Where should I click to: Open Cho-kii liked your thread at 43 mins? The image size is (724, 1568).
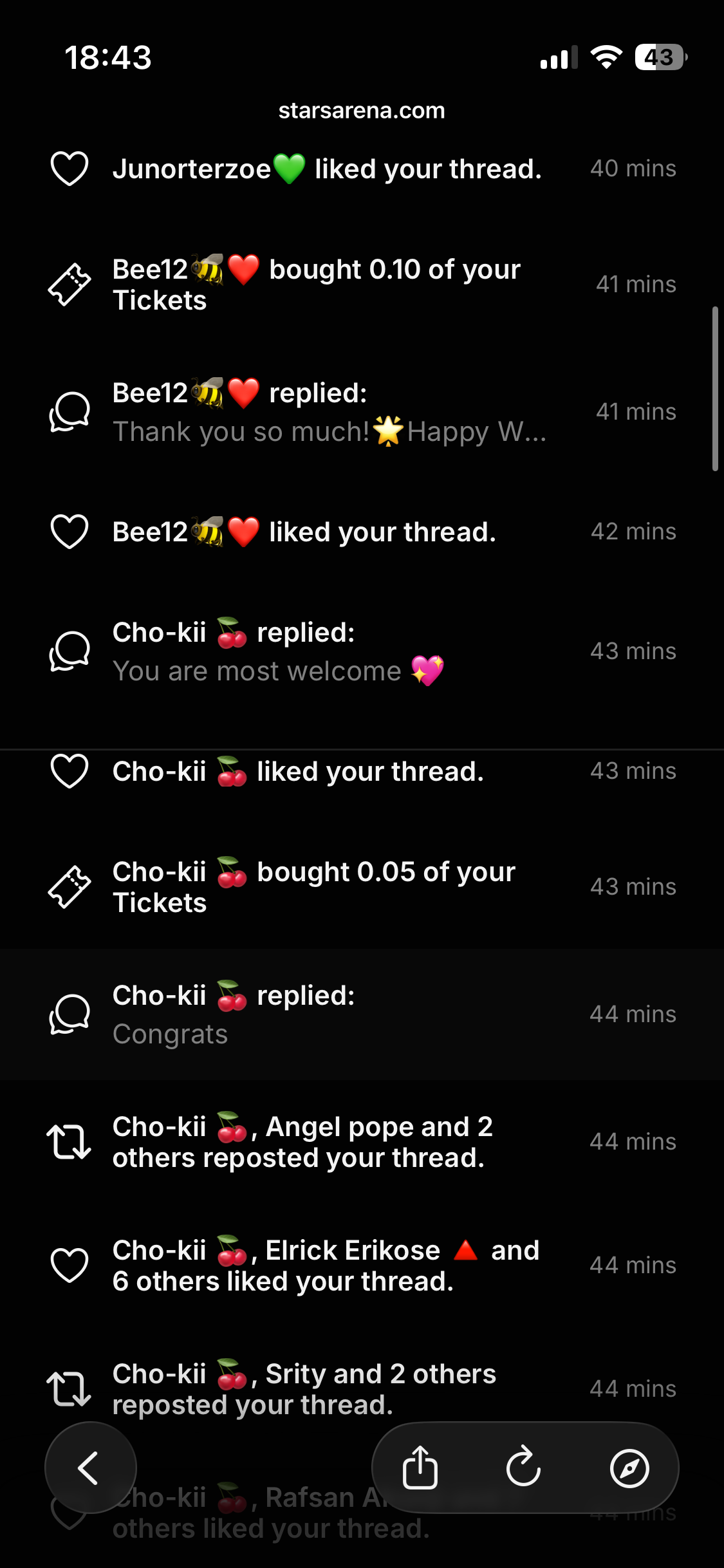[298, 772]
